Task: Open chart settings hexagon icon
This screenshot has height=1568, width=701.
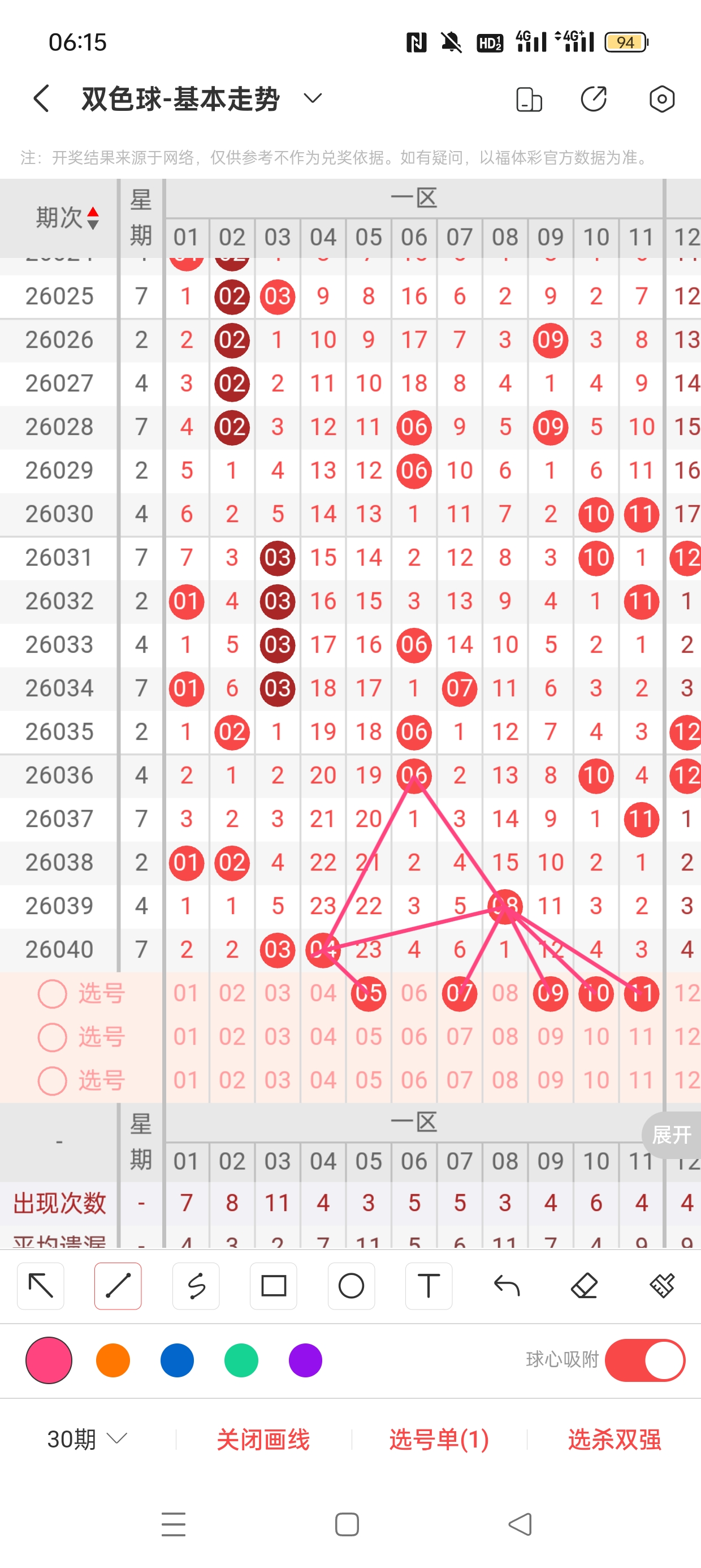Action: click(x=661, y=98)
